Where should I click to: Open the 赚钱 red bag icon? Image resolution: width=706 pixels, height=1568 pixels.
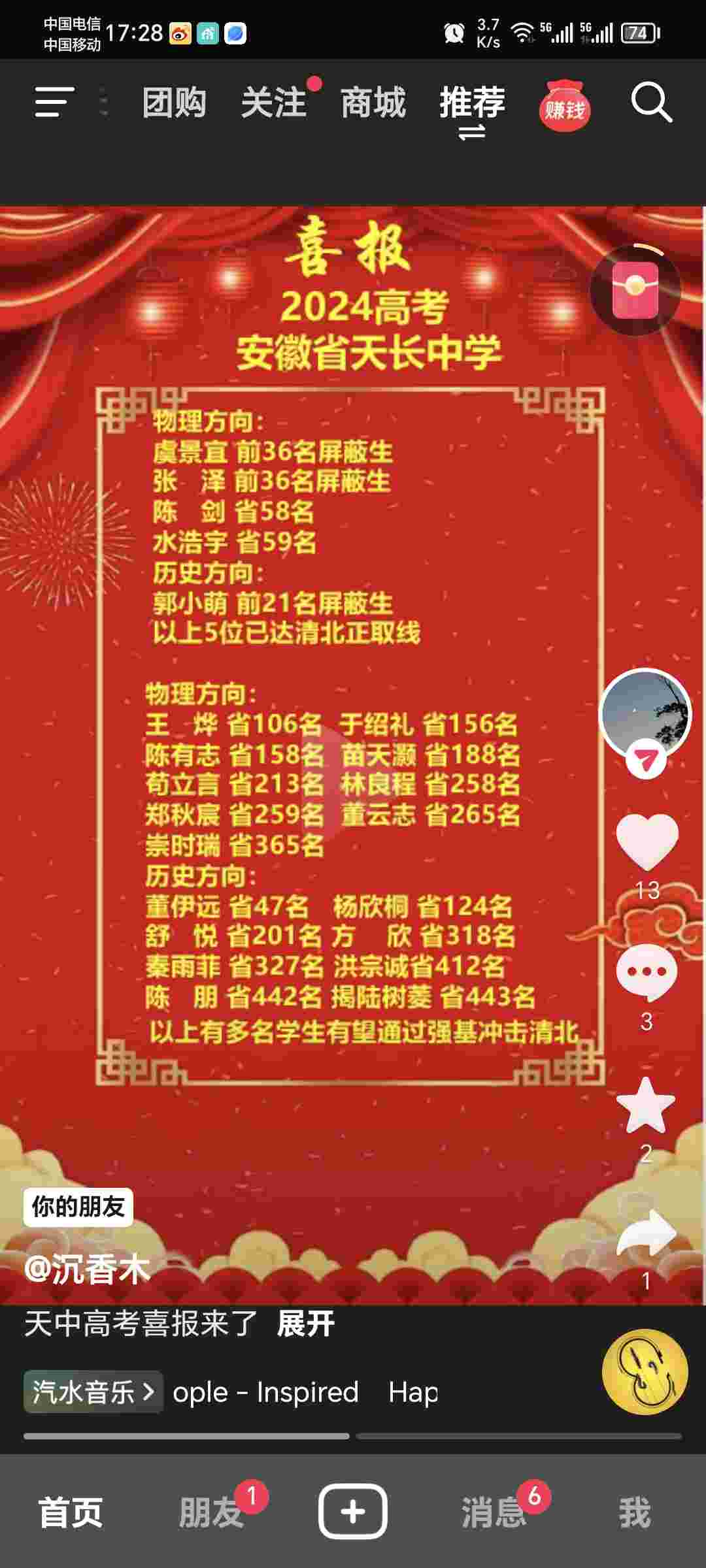pos(564,106)
